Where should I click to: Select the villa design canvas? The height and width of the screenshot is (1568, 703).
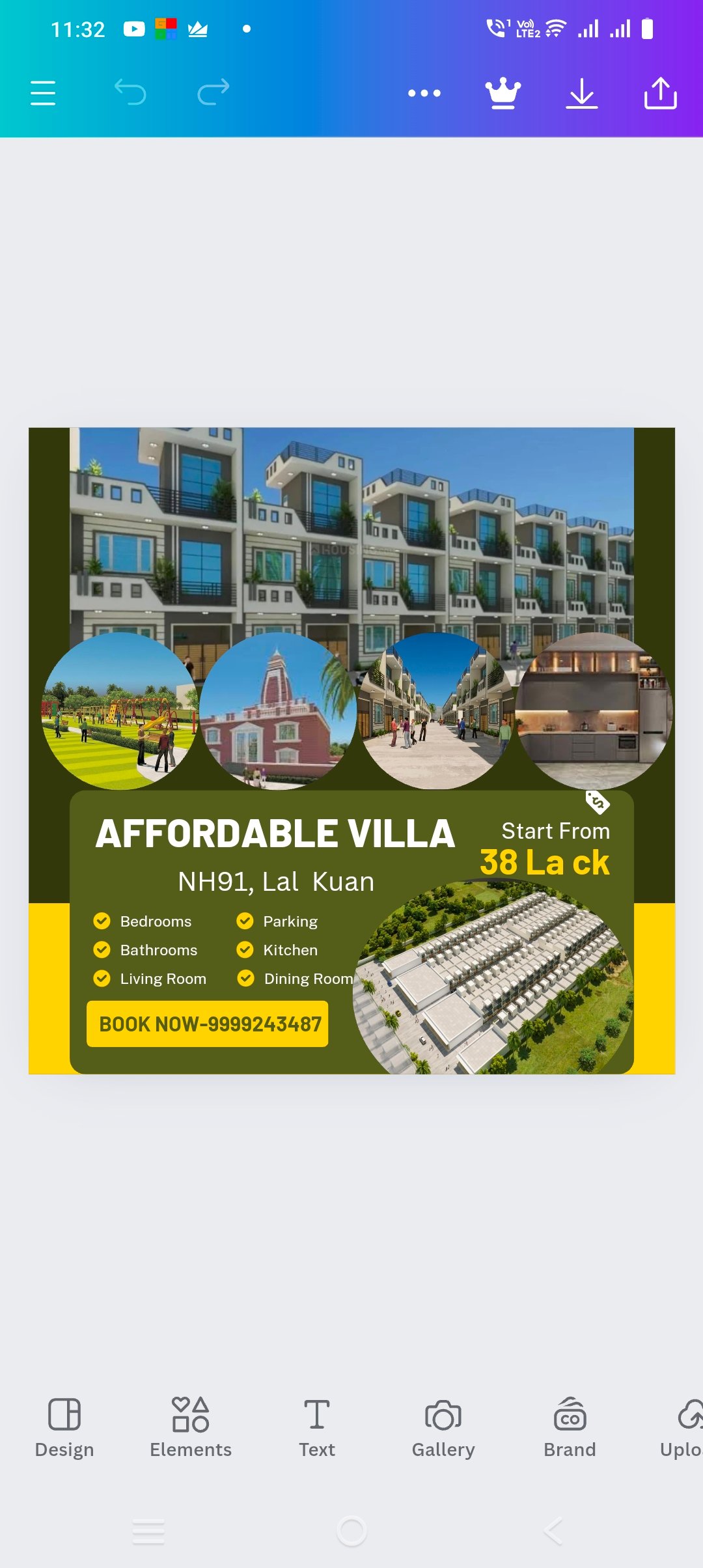351,750
